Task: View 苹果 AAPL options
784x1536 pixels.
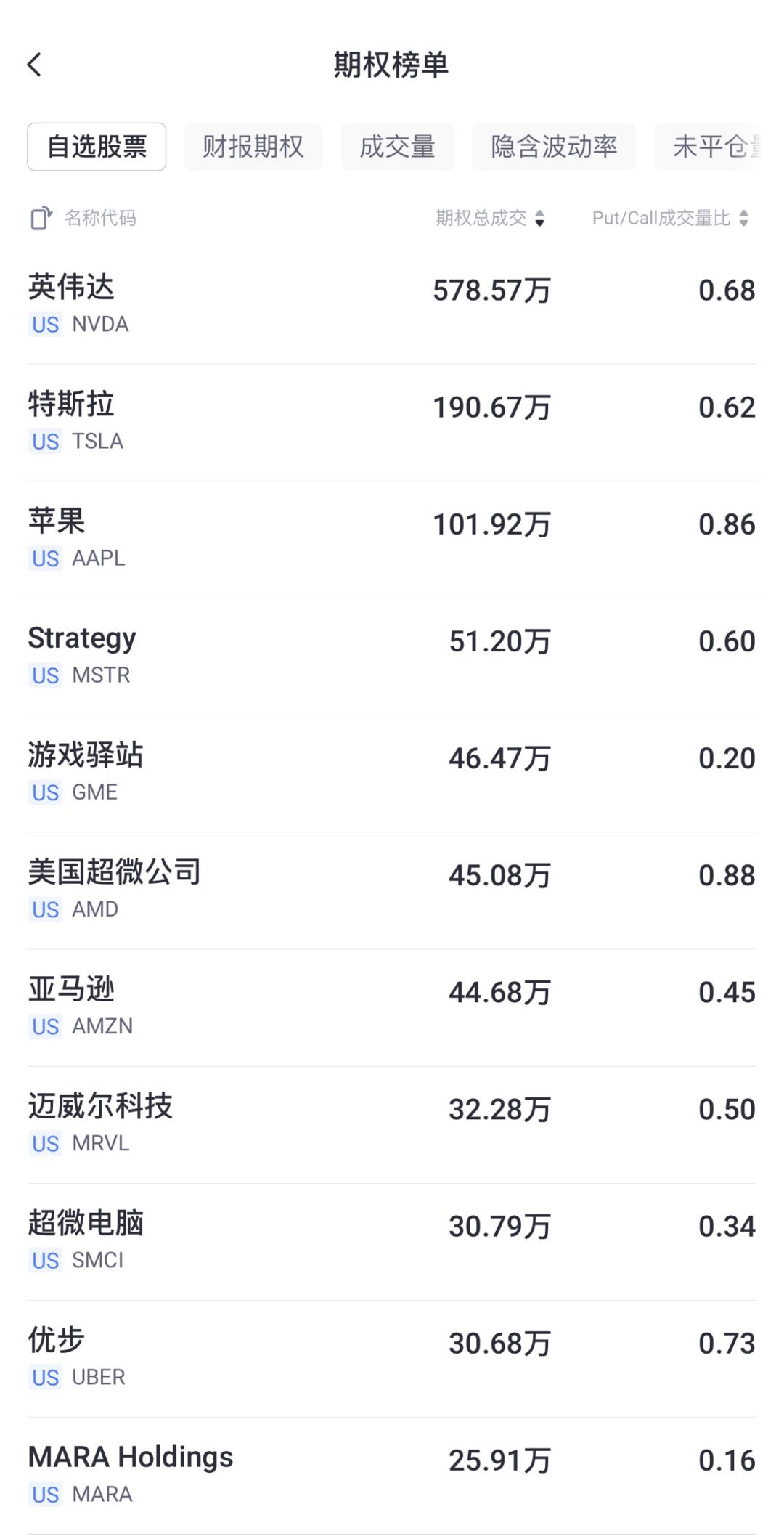Action: pyautogui.click(x=392, y=540)
